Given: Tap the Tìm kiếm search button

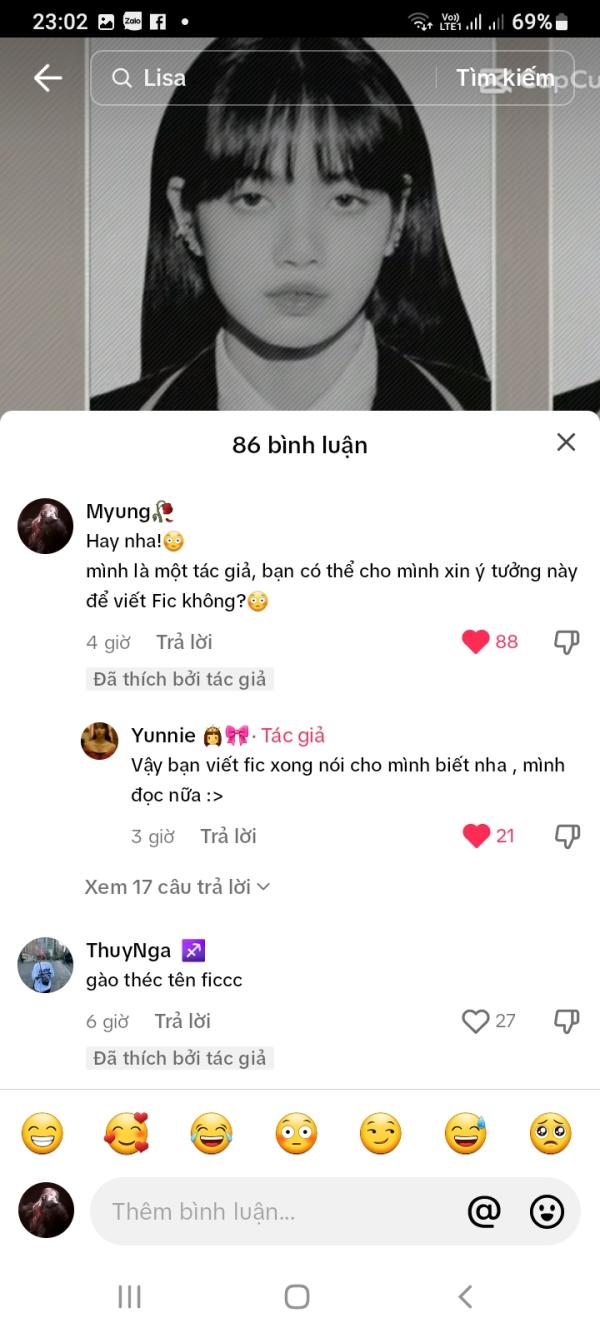Looking at the screenshot, I should tap(505, 78).
